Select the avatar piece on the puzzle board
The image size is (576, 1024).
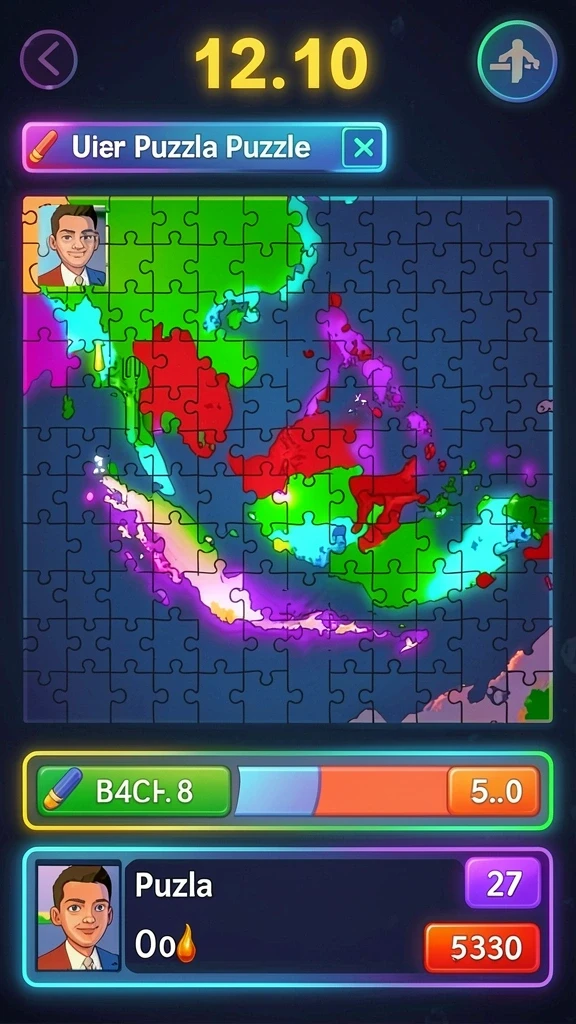click(x=72, y=244)
